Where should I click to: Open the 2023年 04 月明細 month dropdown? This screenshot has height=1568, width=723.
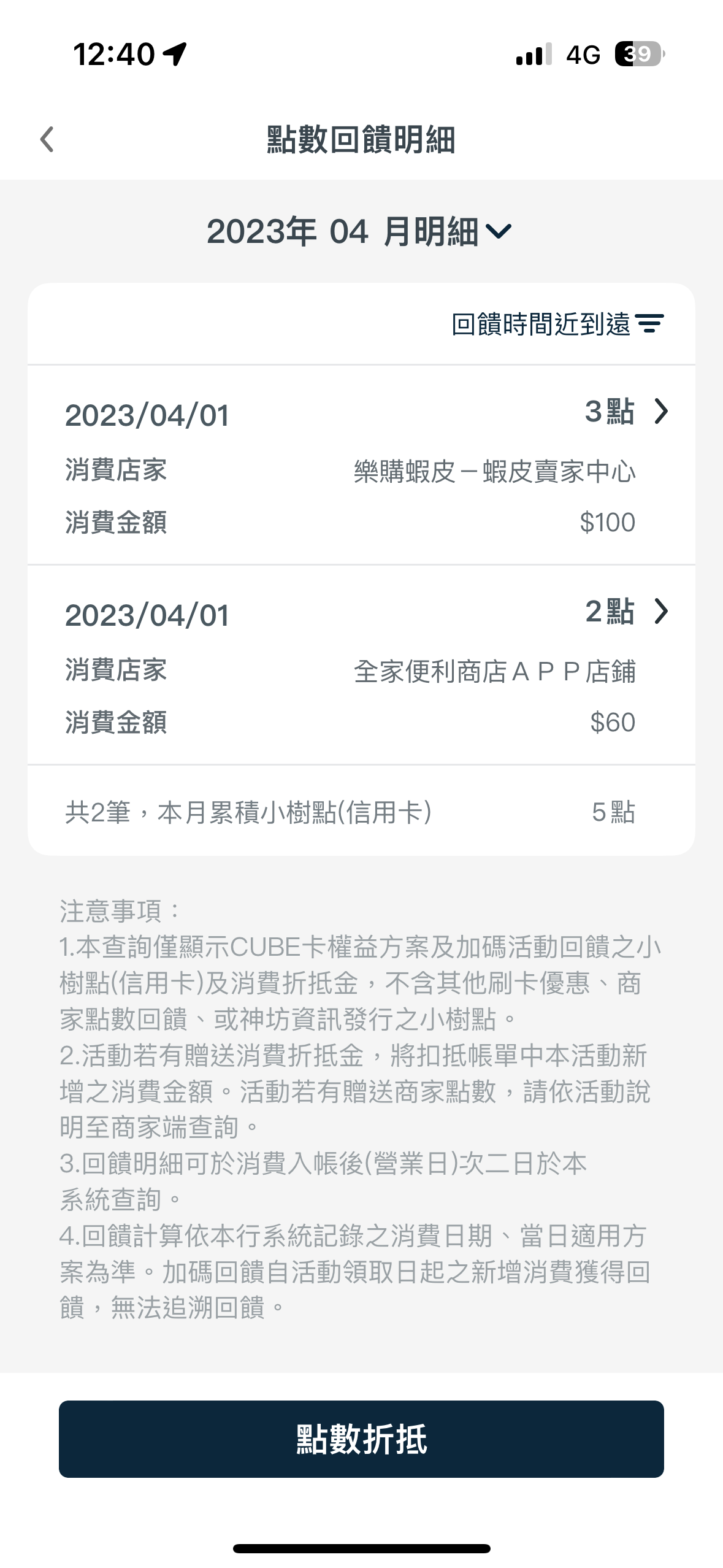tap(359, 232)
